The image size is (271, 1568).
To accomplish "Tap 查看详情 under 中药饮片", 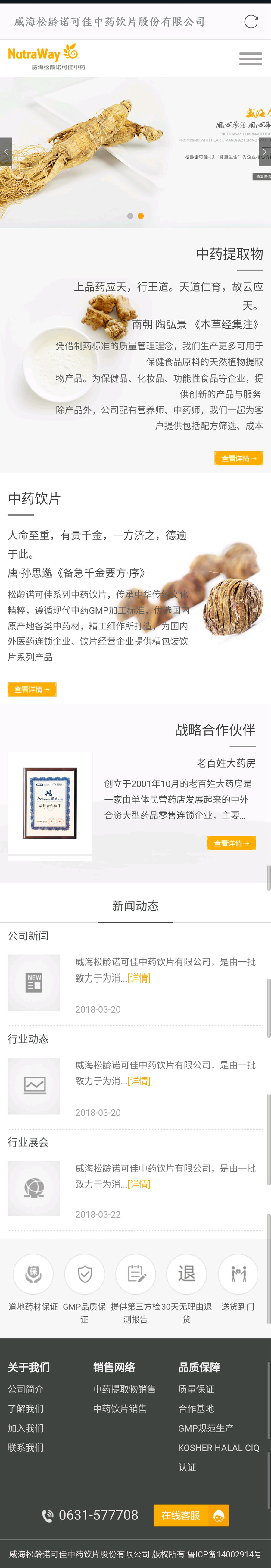I will tap(32, 689).
